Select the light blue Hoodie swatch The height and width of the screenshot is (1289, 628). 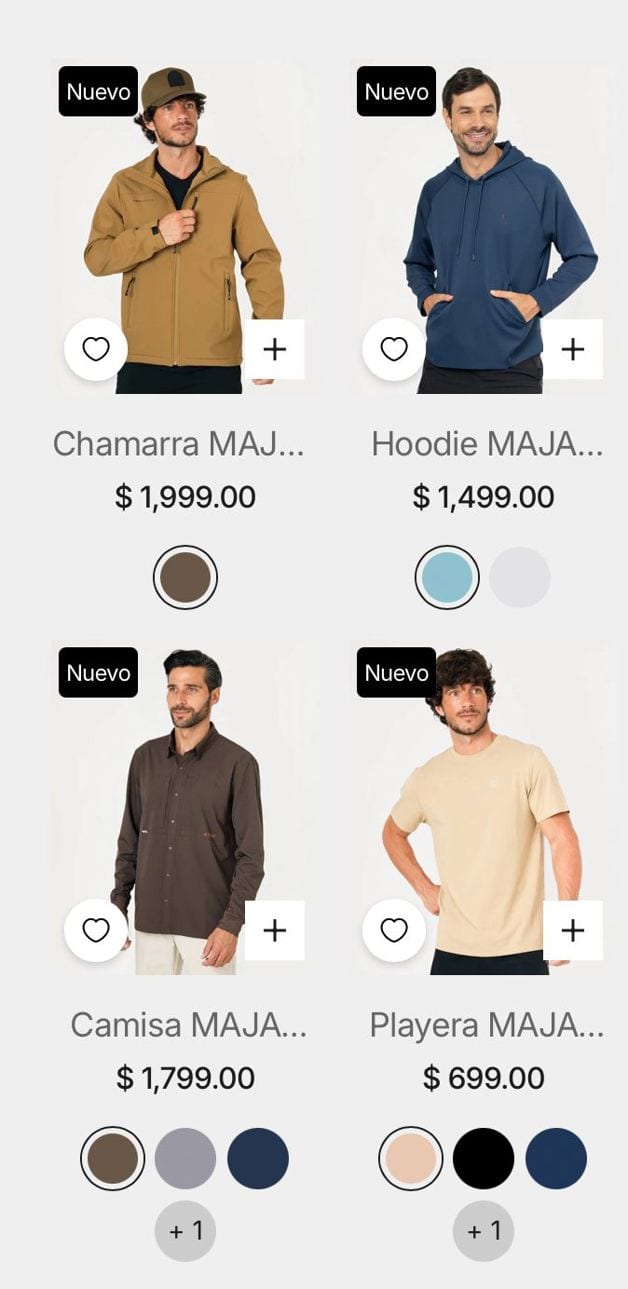coord(447,577)
